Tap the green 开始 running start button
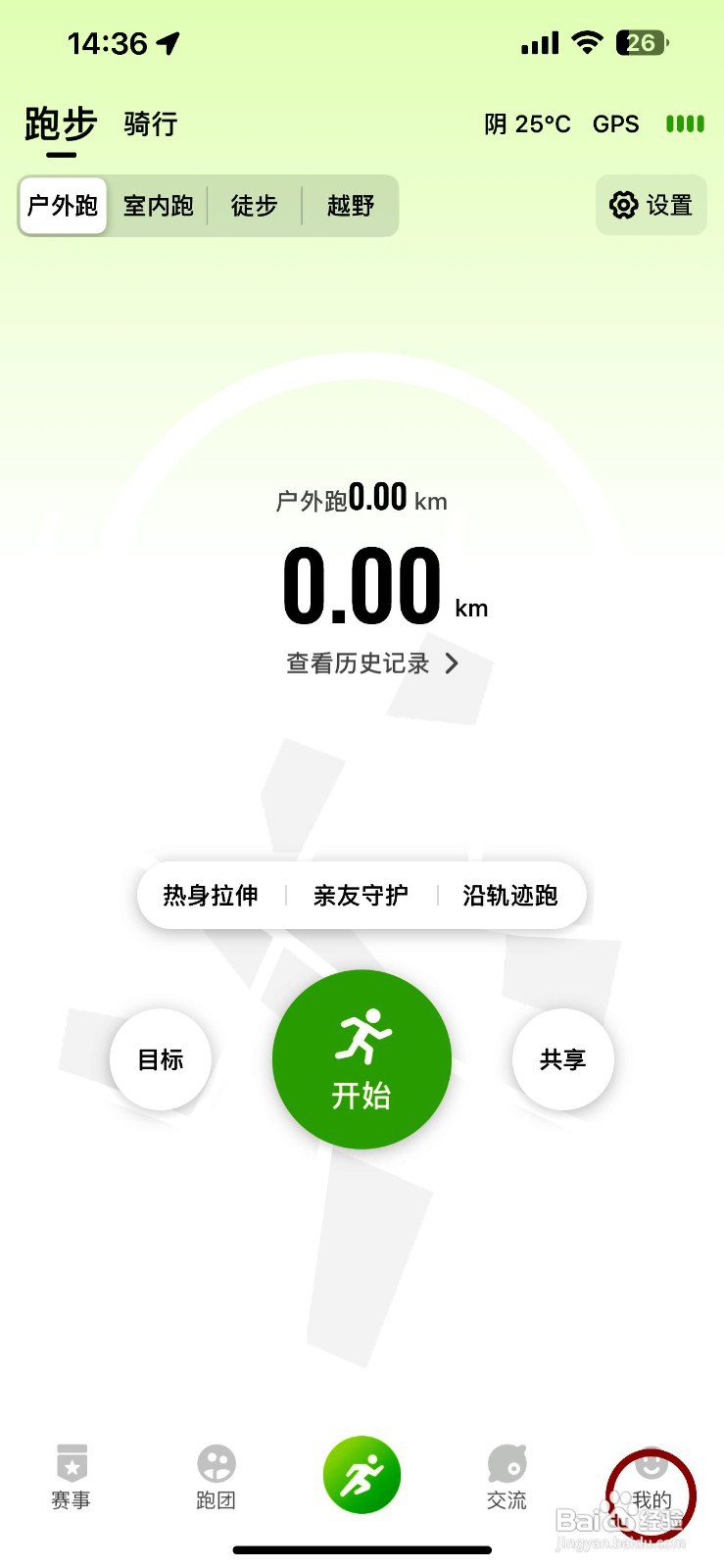The image size is (724, 1568). tap(362, 1058)
